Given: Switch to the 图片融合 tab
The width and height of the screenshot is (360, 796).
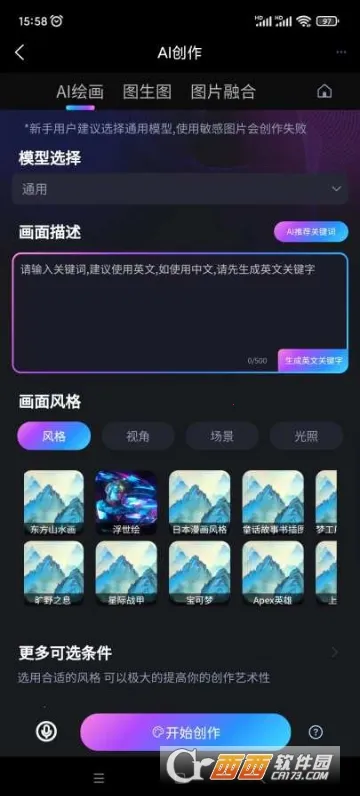Looking at the screenshot, I should [223, 92].
